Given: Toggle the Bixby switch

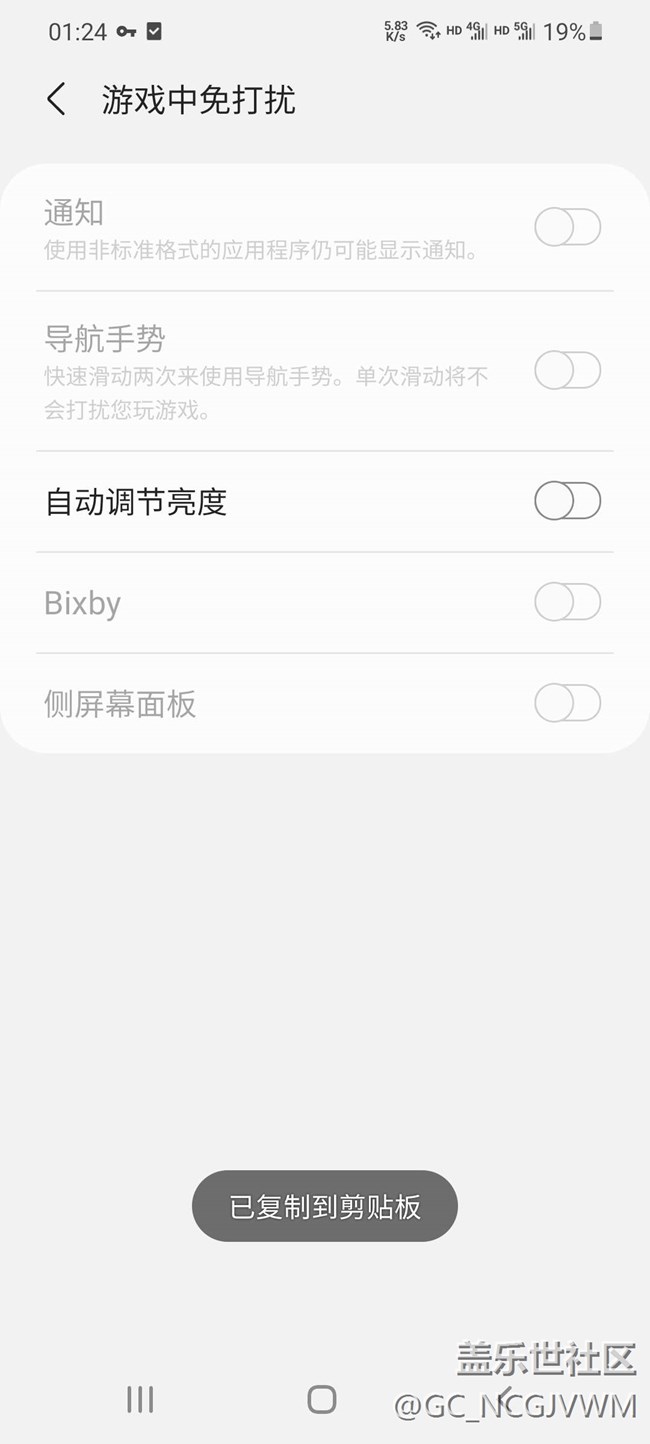Looking at the screenshot, I should coord(567,603).
